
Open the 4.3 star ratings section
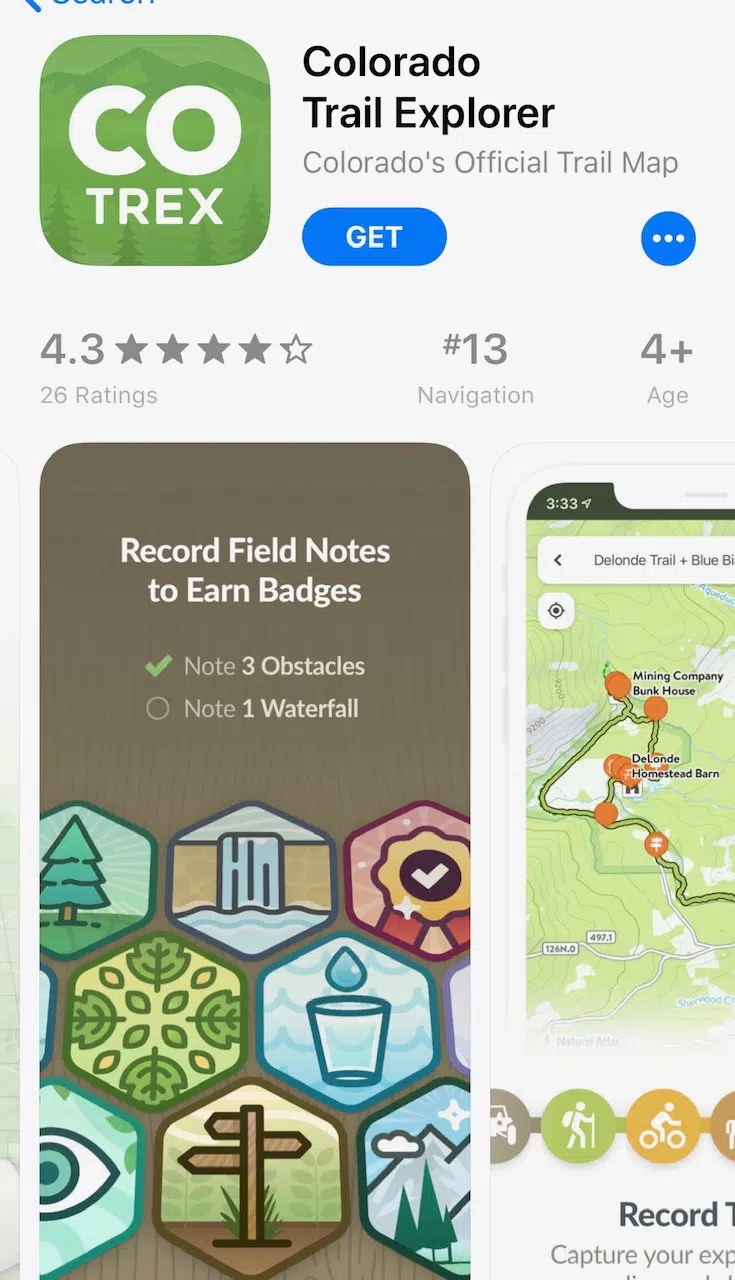coord(175,367)
